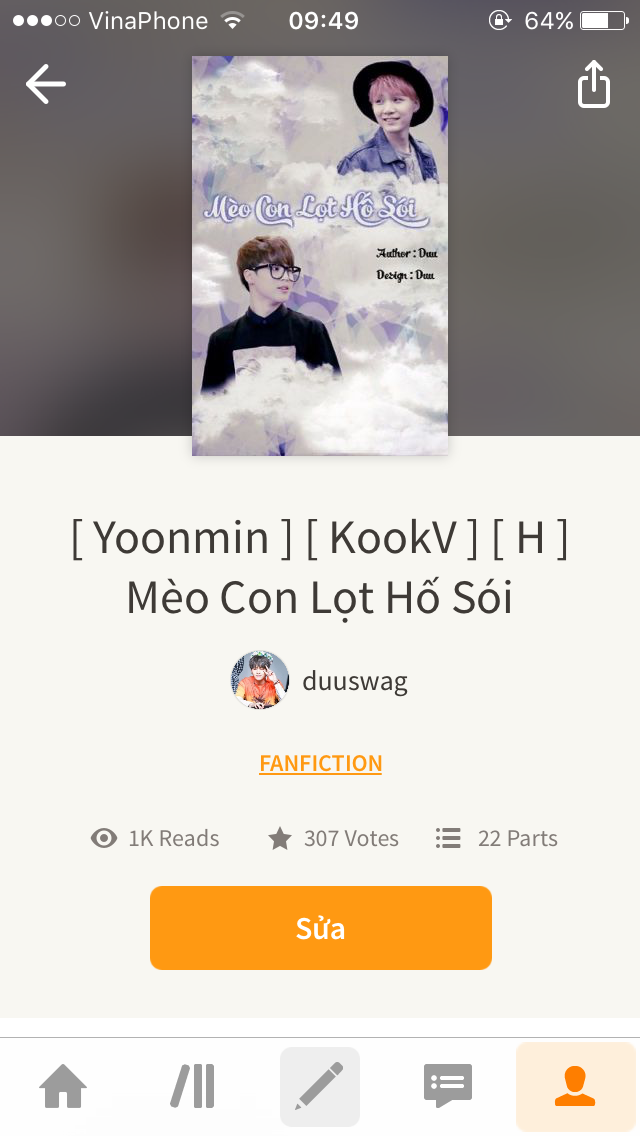Tap the orange Sửa button

[x=320, y=928]
